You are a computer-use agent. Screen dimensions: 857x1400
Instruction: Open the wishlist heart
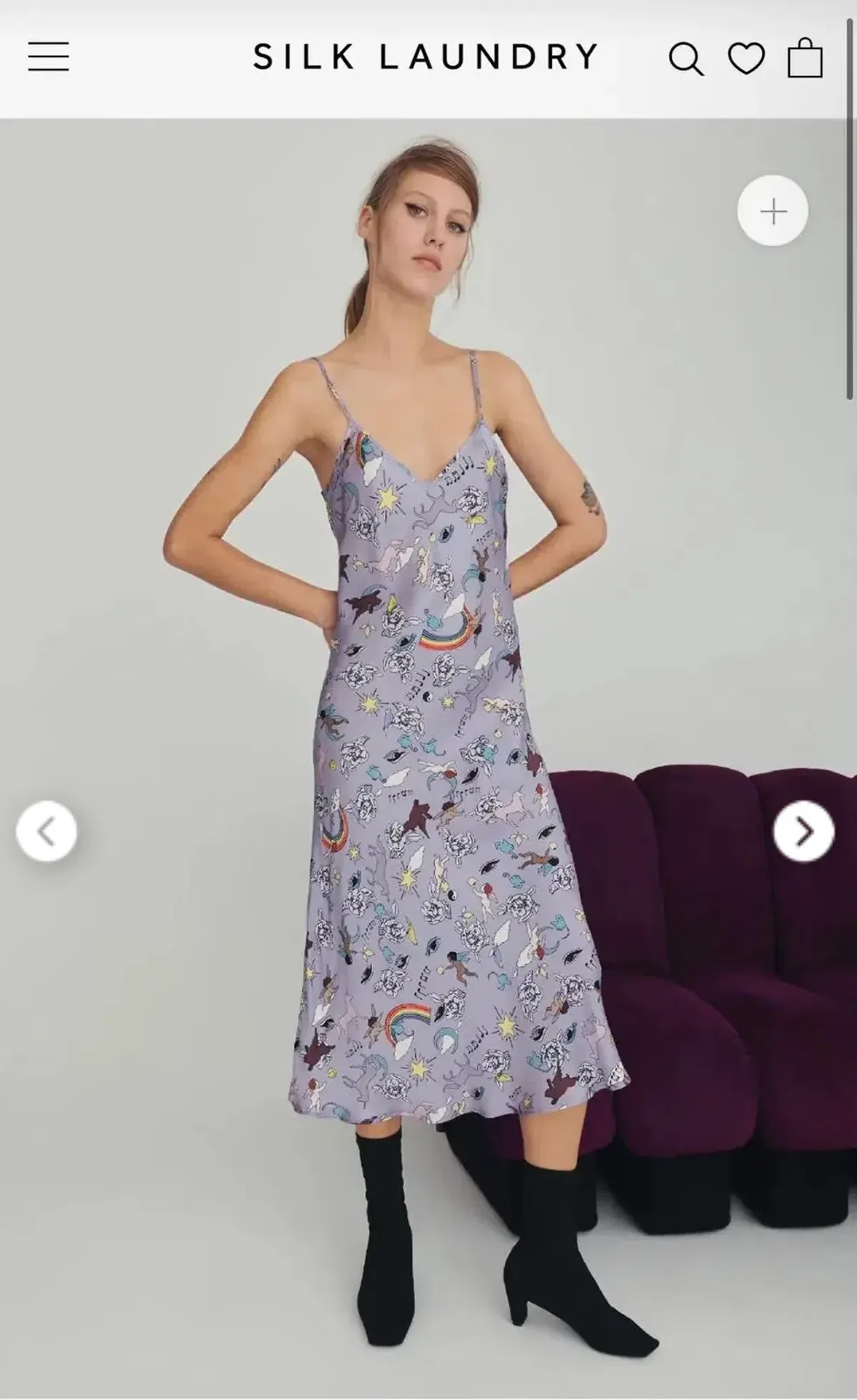click(x=746, y=58)
